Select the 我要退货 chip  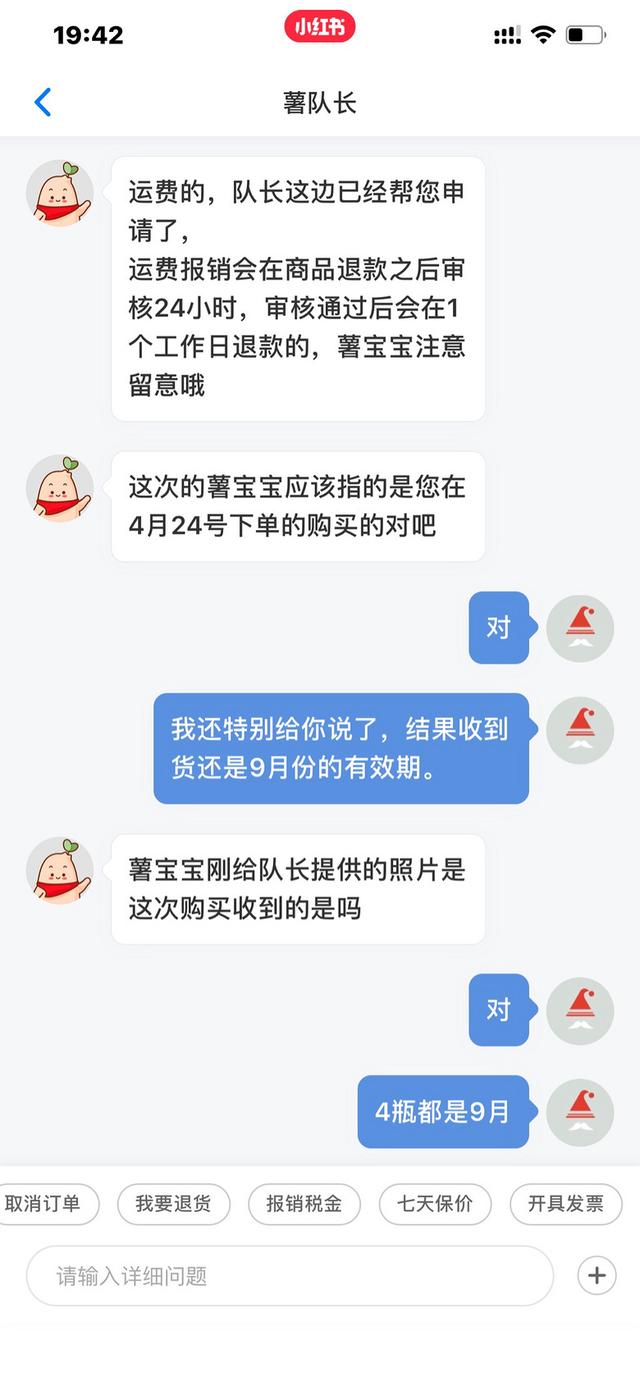(174, 1204)
